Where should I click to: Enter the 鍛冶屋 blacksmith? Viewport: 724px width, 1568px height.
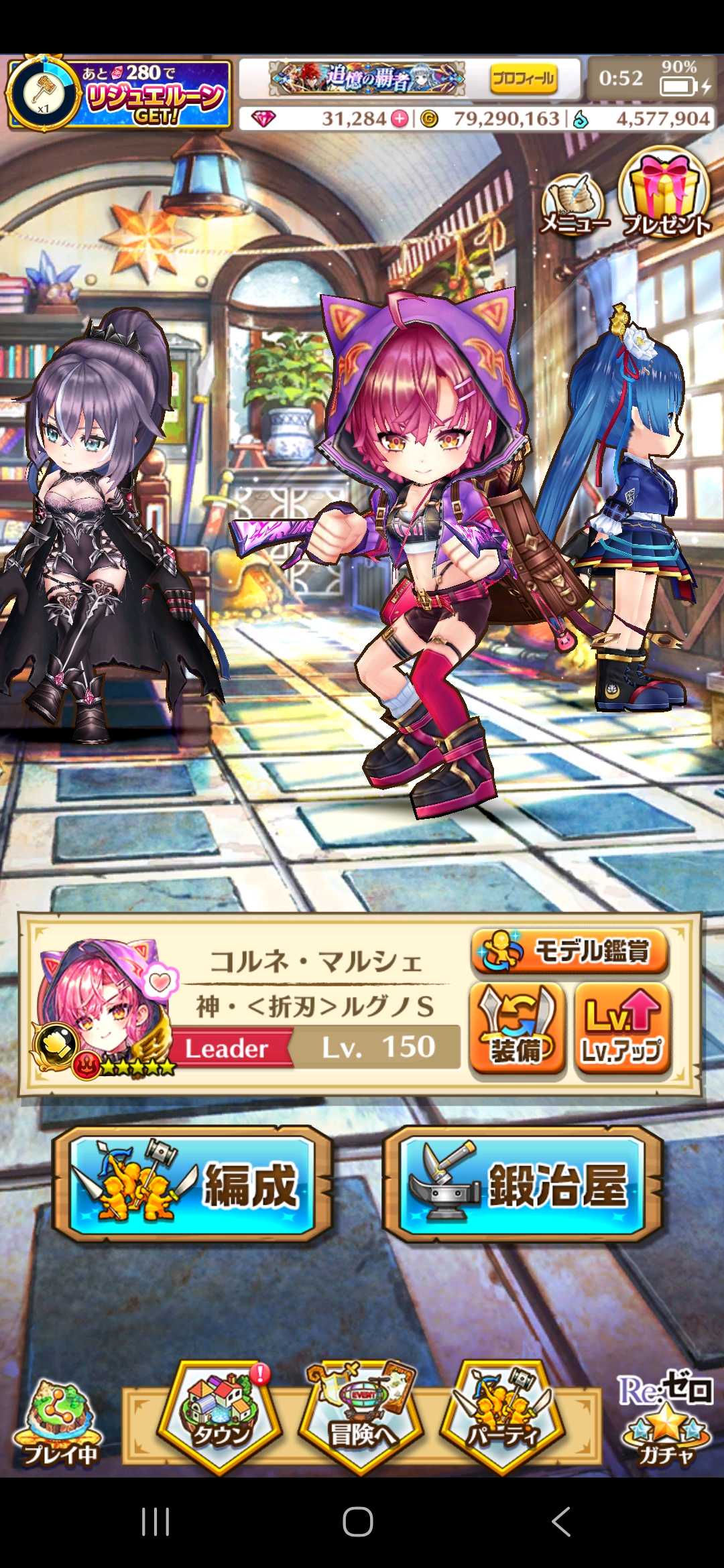pos(523,1185)
